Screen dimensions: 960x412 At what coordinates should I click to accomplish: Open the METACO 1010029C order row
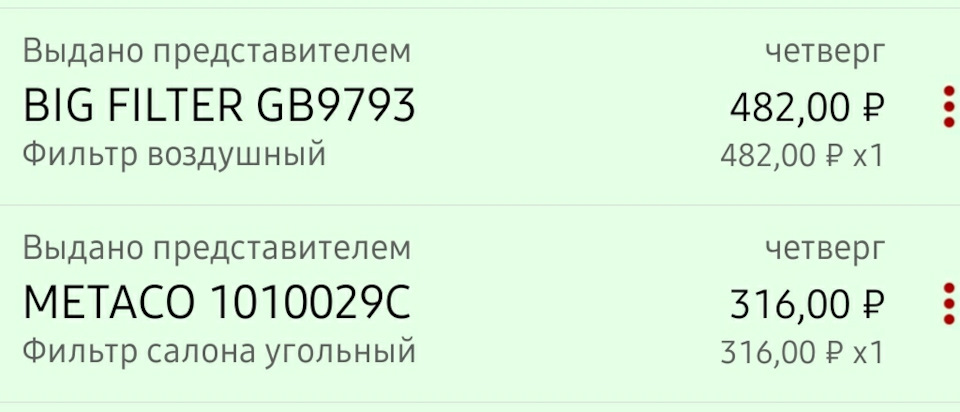400,304
